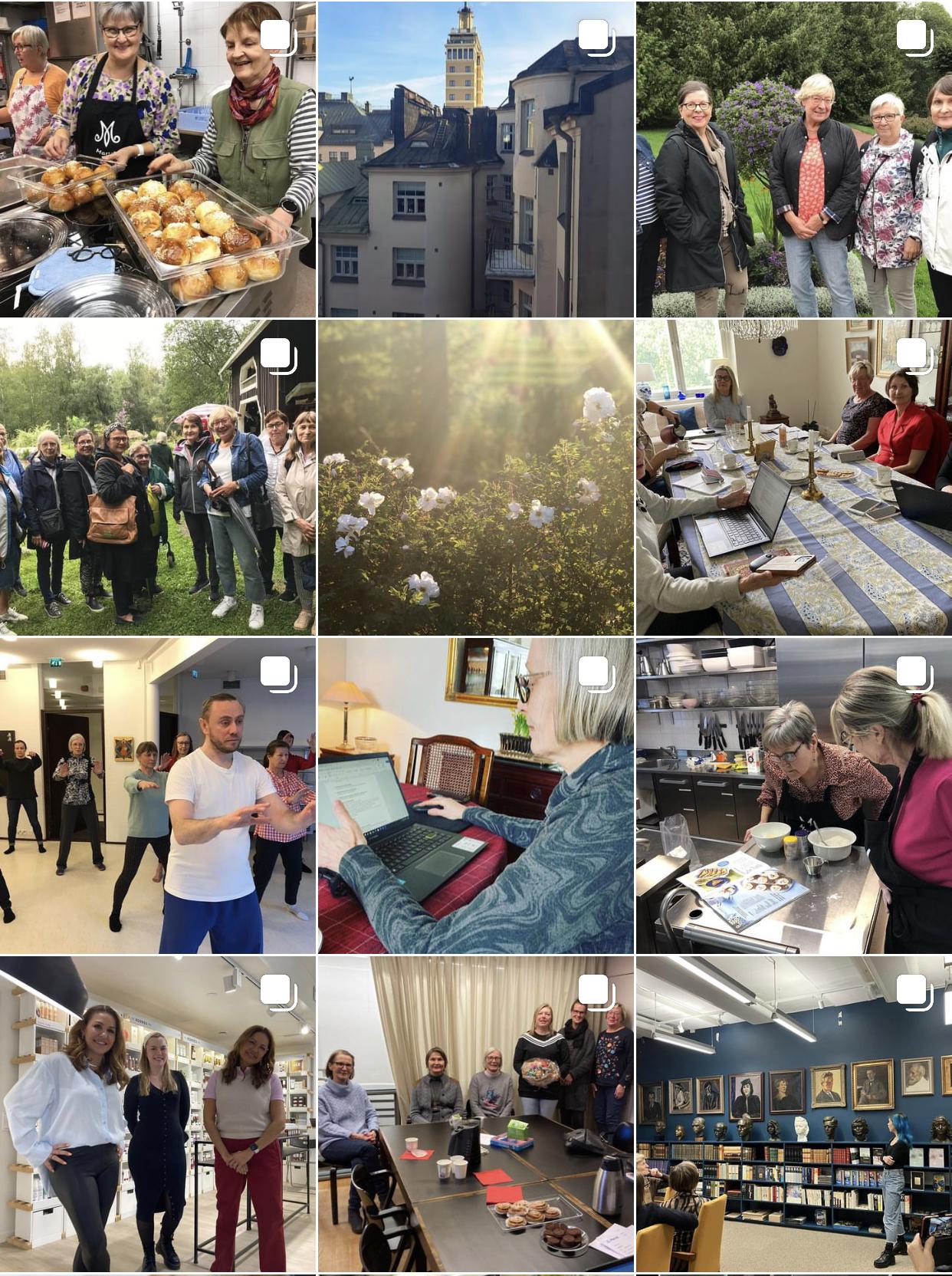Screen dimensions: 952x1276
Task: Open the post with trays of baked buns
Action: tap(157, 159)
